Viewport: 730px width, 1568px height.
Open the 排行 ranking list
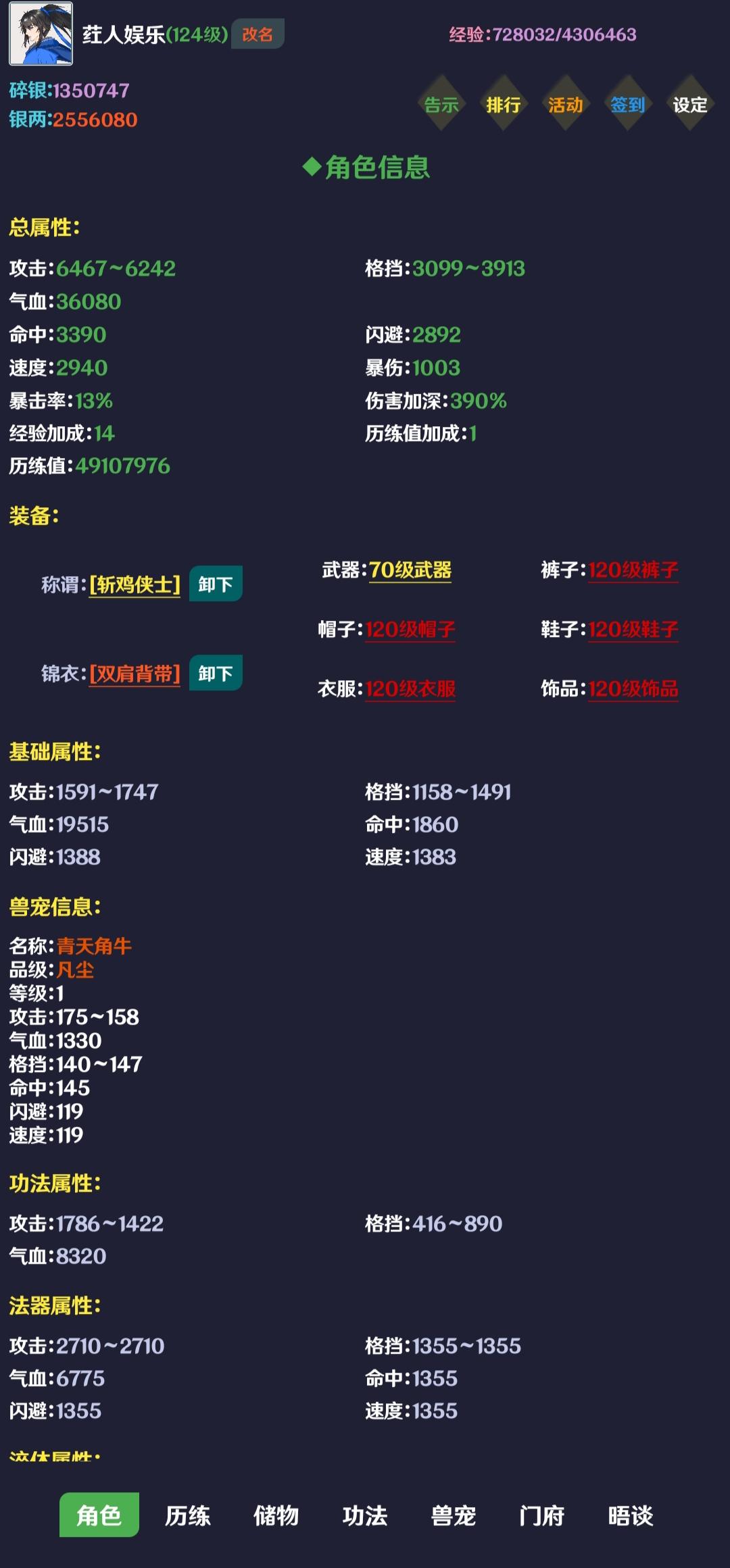504,105
